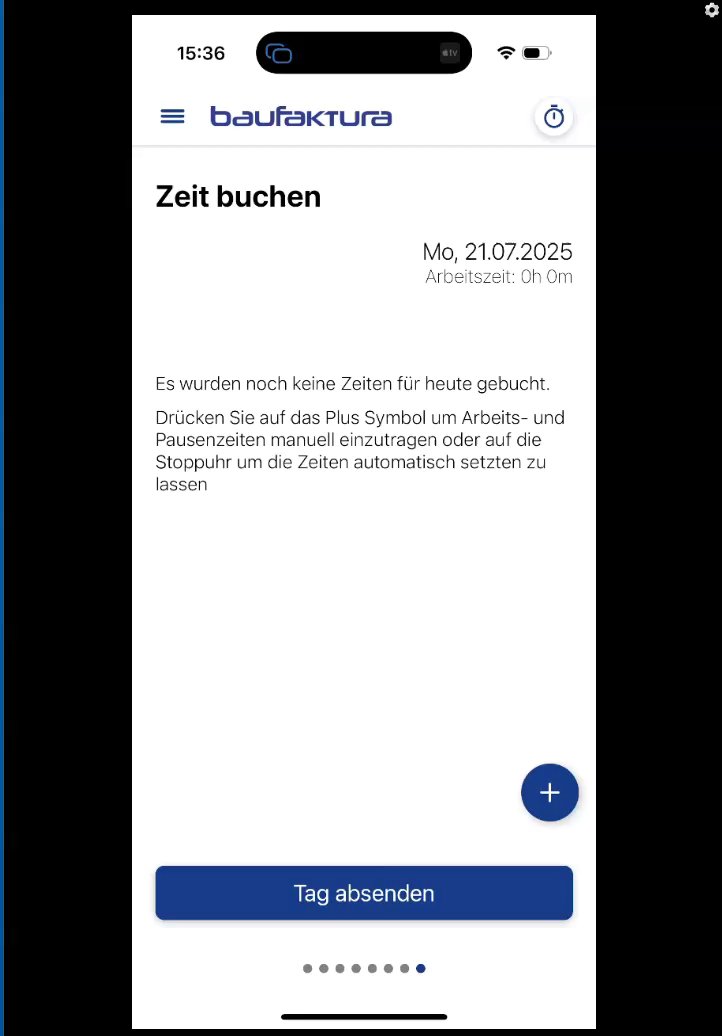Open the hamburger navigation menu
Image resolution: width=722 pixels, height=1036 pixels.
173,117
